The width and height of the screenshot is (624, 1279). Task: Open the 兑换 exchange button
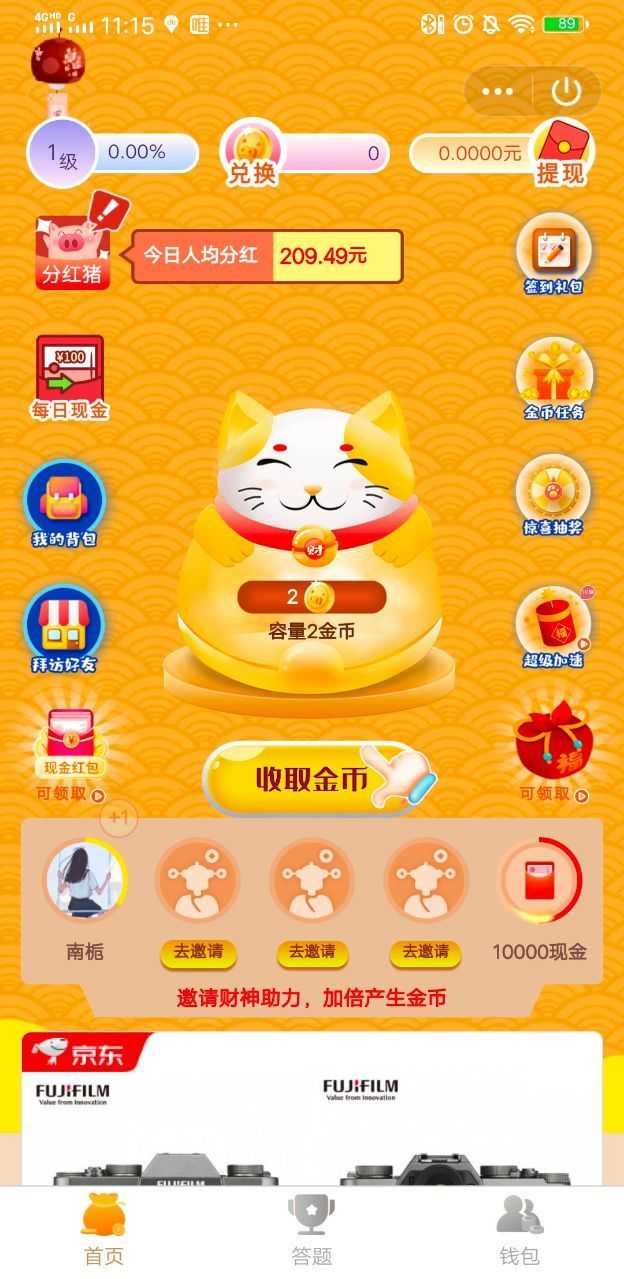click(x=252, y=154)
